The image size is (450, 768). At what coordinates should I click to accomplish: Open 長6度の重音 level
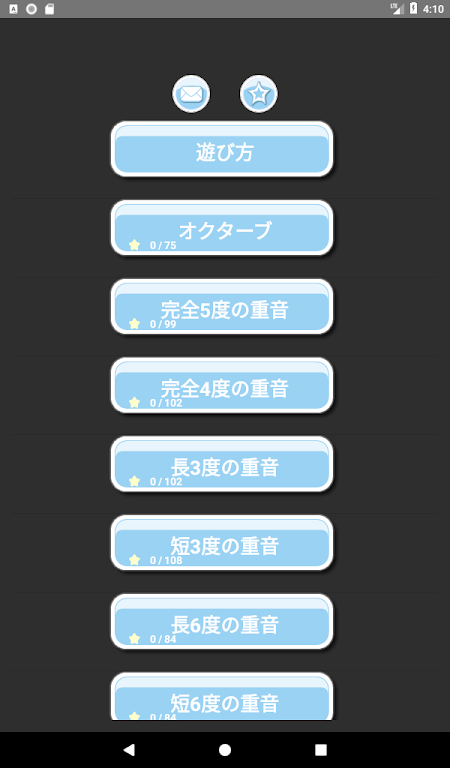click(x=222, y=622)
